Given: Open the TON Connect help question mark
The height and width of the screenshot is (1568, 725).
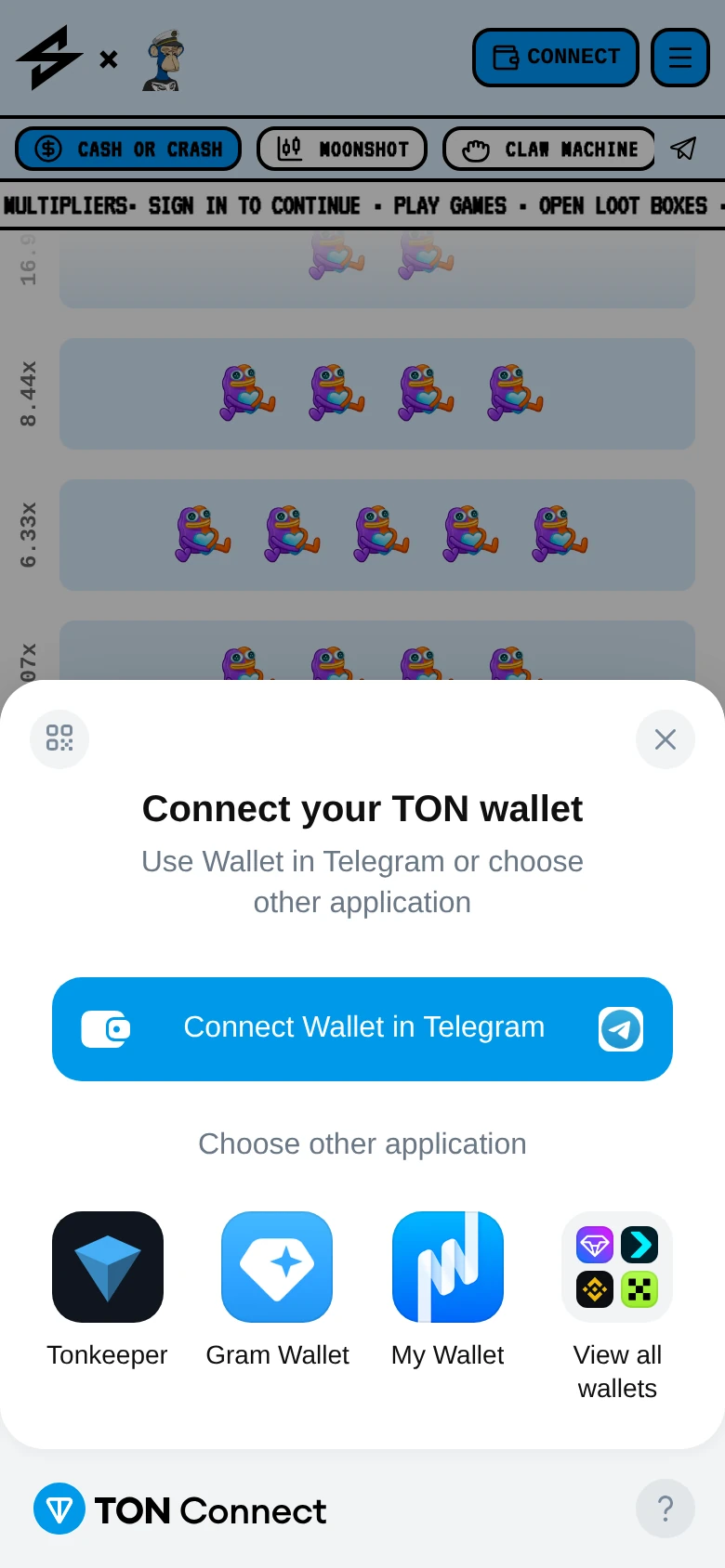Looking at the screenshot, I should (x=666, y=1509).
